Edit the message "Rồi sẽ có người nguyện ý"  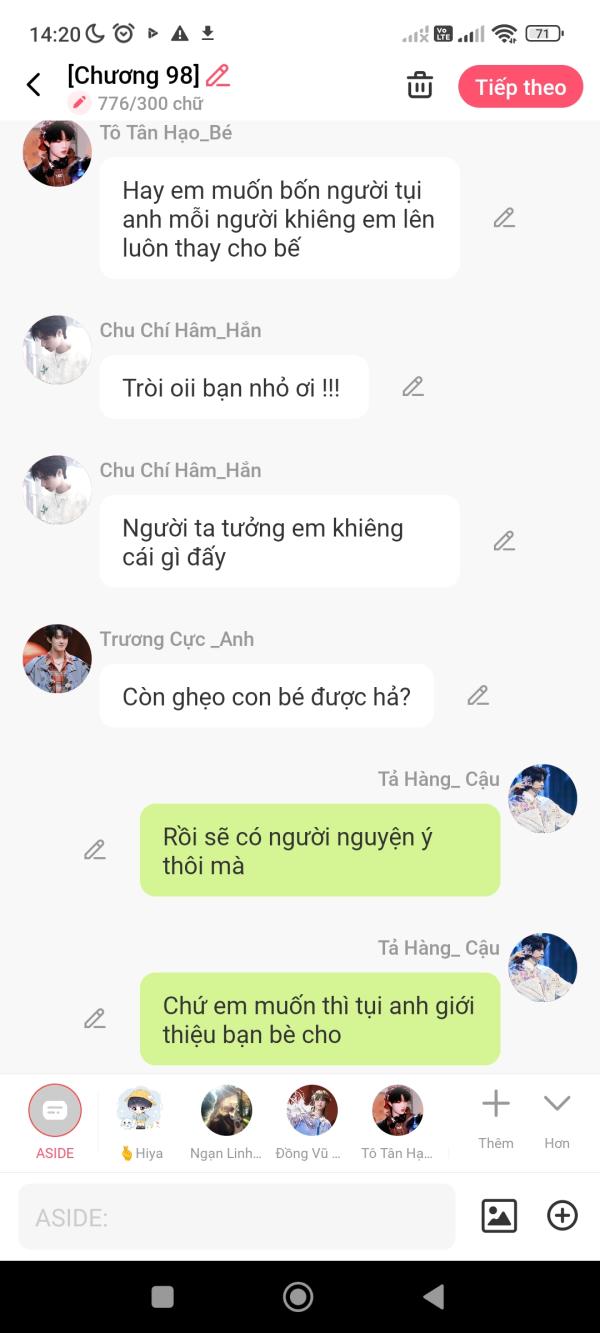(95, 850)
